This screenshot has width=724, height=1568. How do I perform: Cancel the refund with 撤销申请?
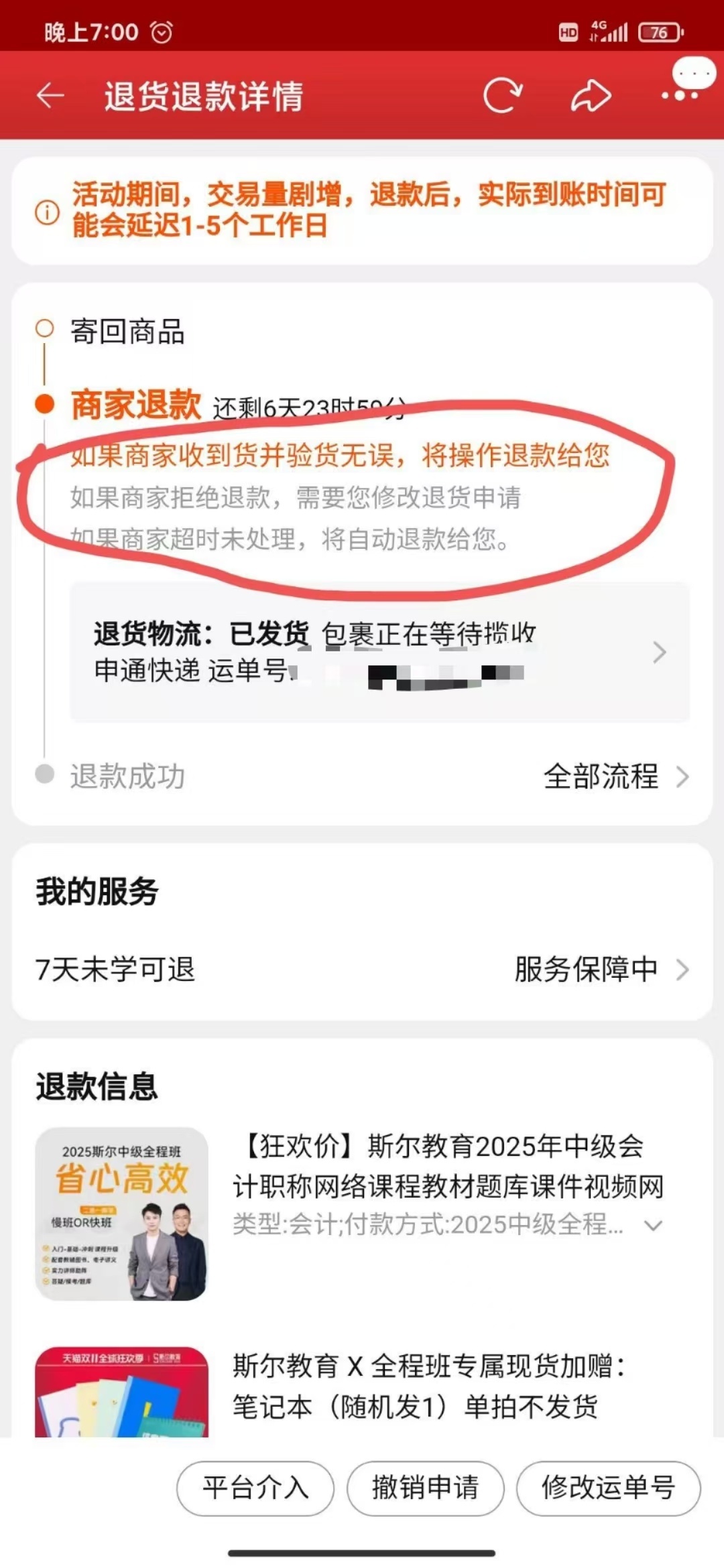(x=425, y=1488)
